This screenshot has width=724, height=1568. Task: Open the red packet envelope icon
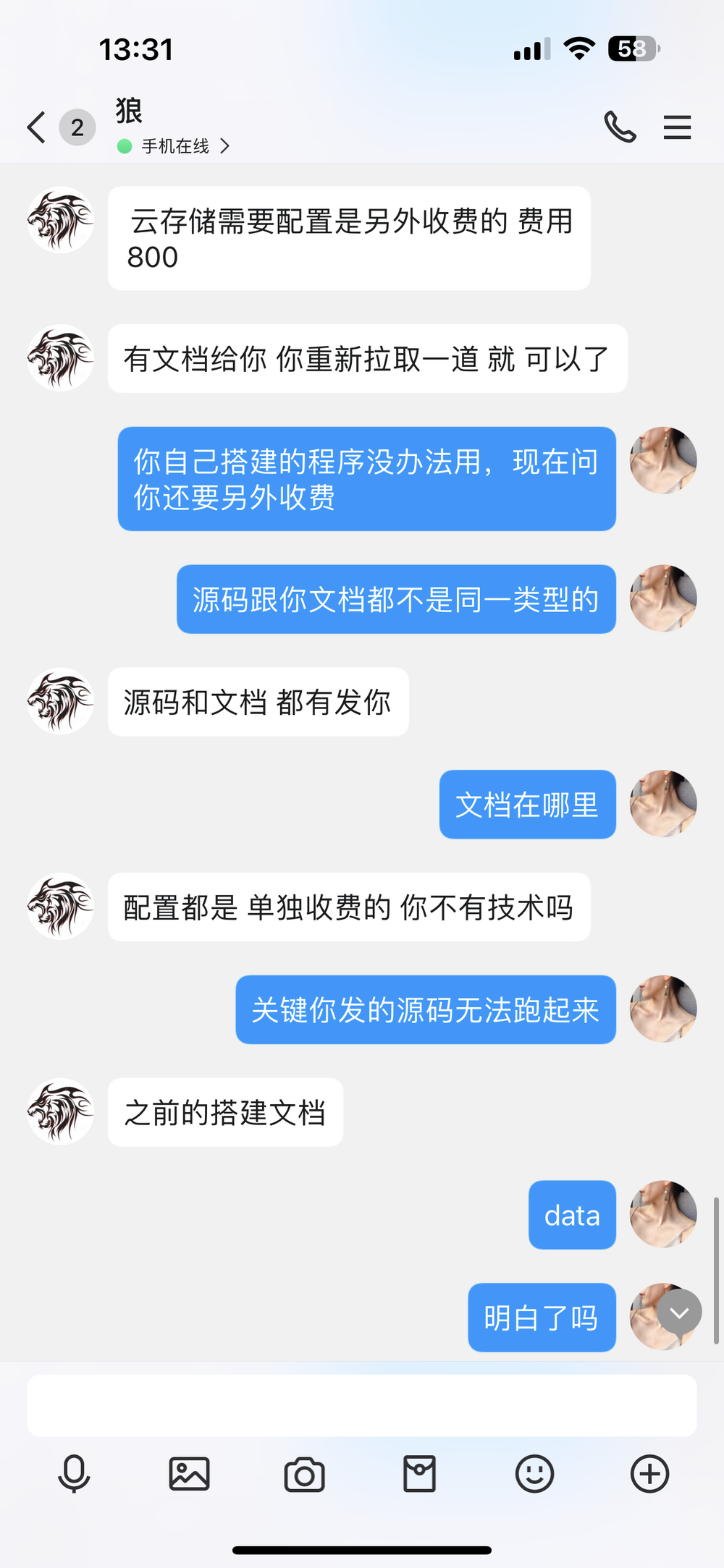click(419, 1474)
